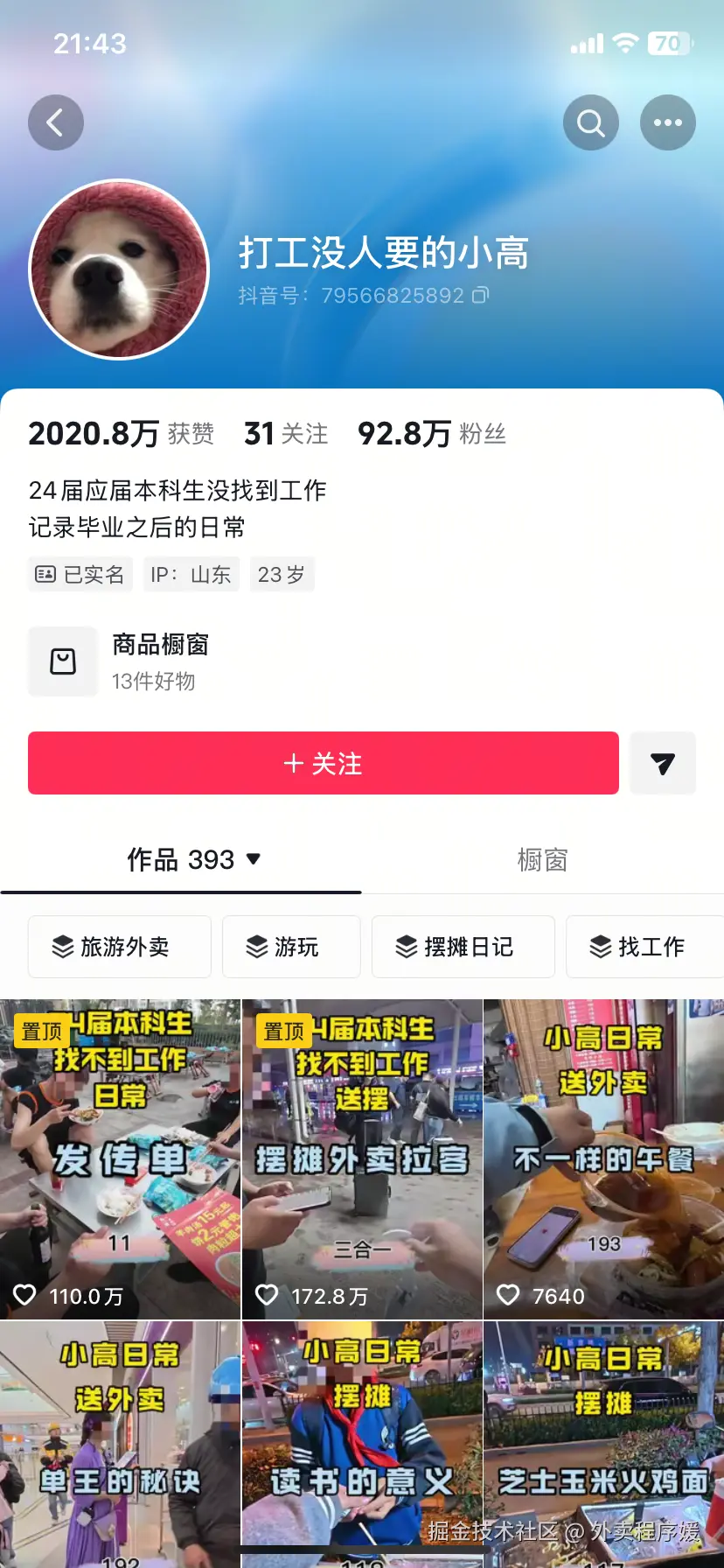Copy the 抖音号 using the copy icon
The height and width of the screenshot is (1568, 724).
tap(479, 296)
